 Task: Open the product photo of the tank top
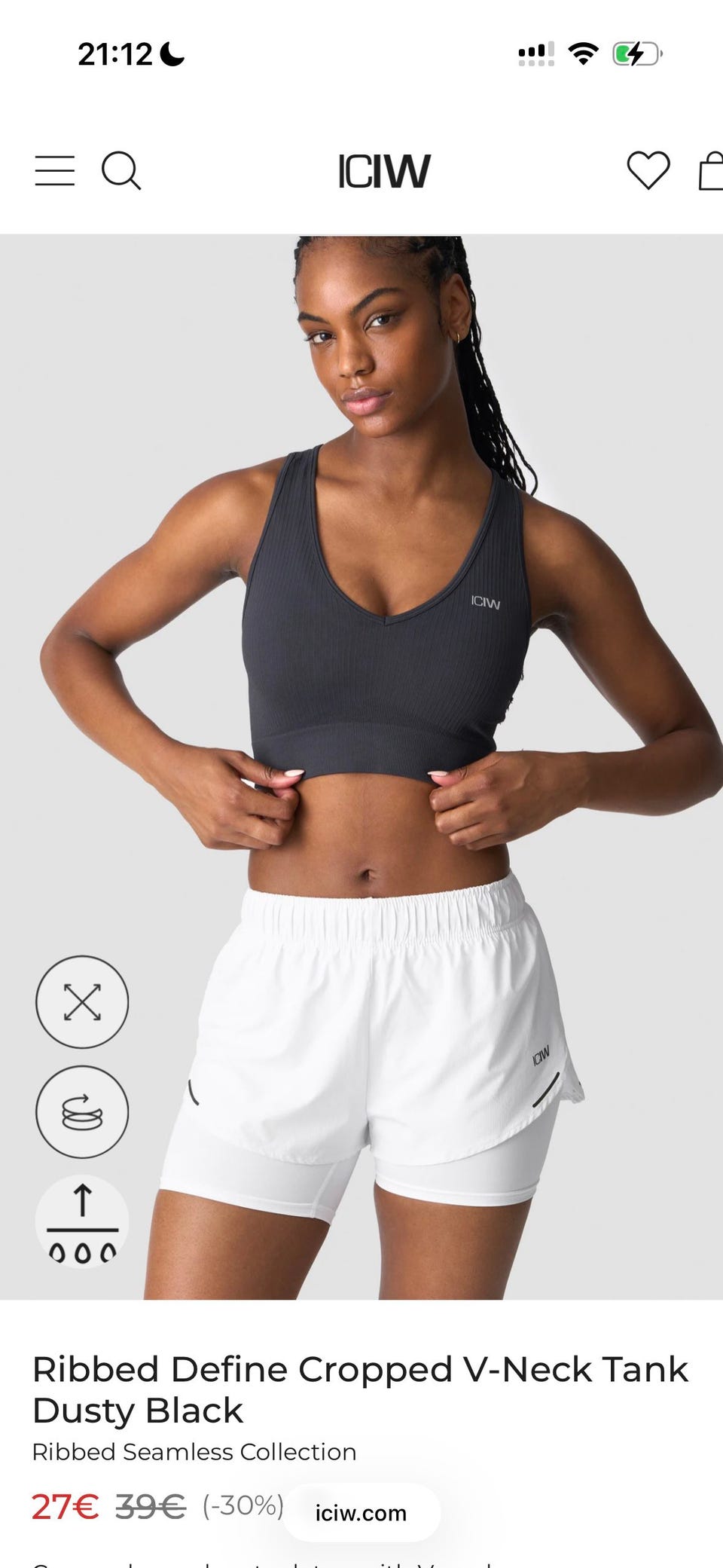(x=361, y=767)
